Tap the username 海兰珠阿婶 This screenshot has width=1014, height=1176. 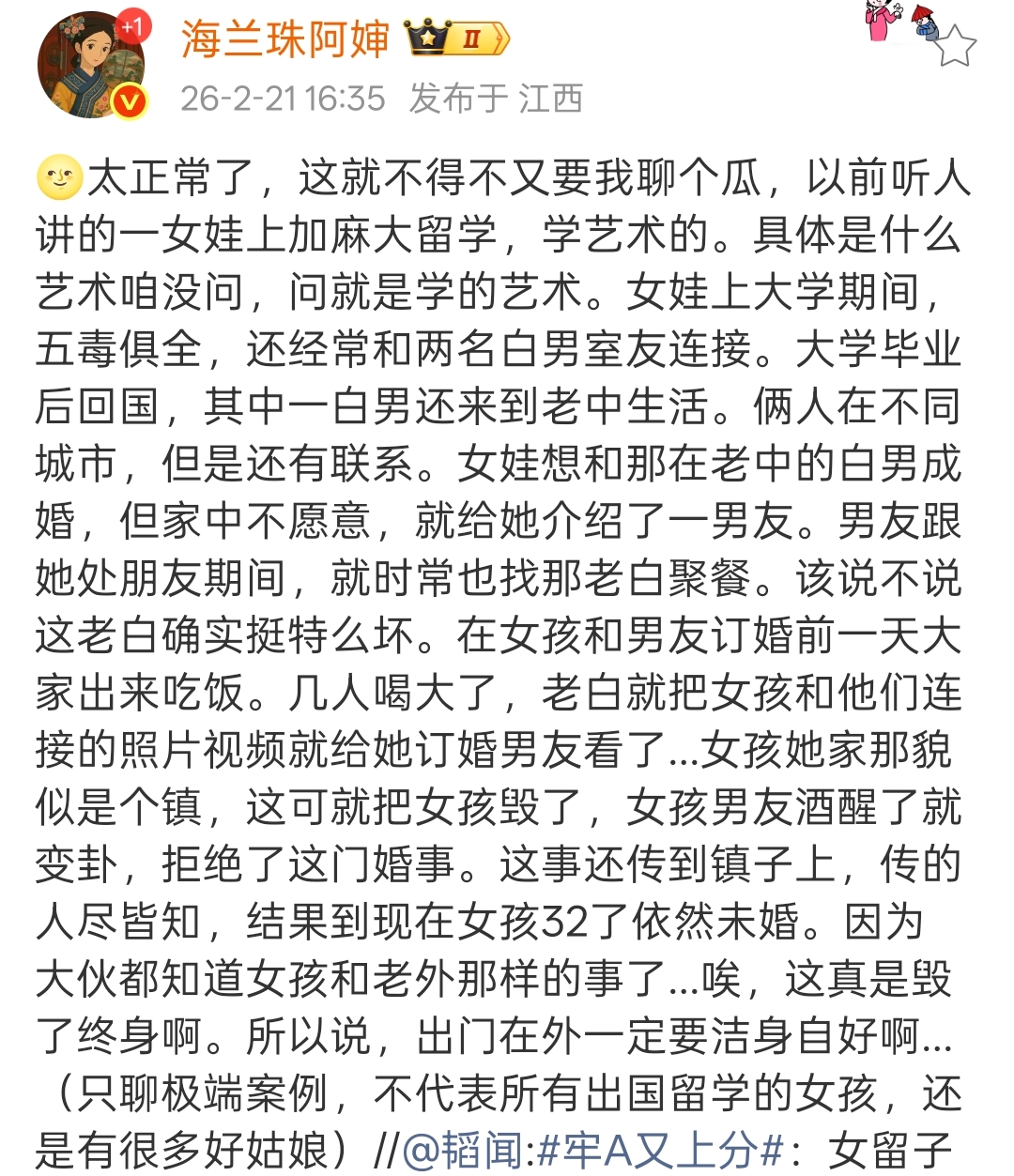pos(284,39)
